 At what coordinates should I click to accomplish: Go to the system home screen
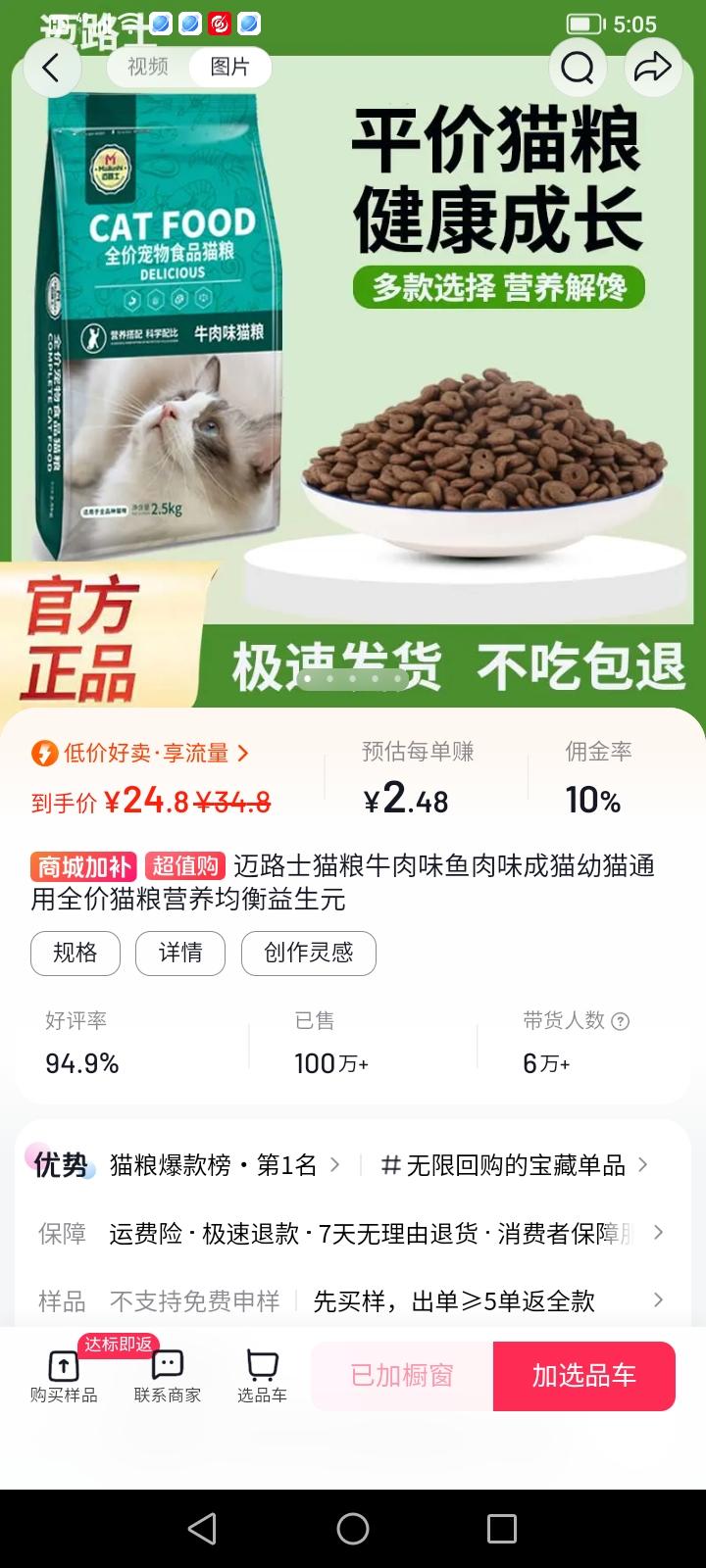click(353, 1528)
